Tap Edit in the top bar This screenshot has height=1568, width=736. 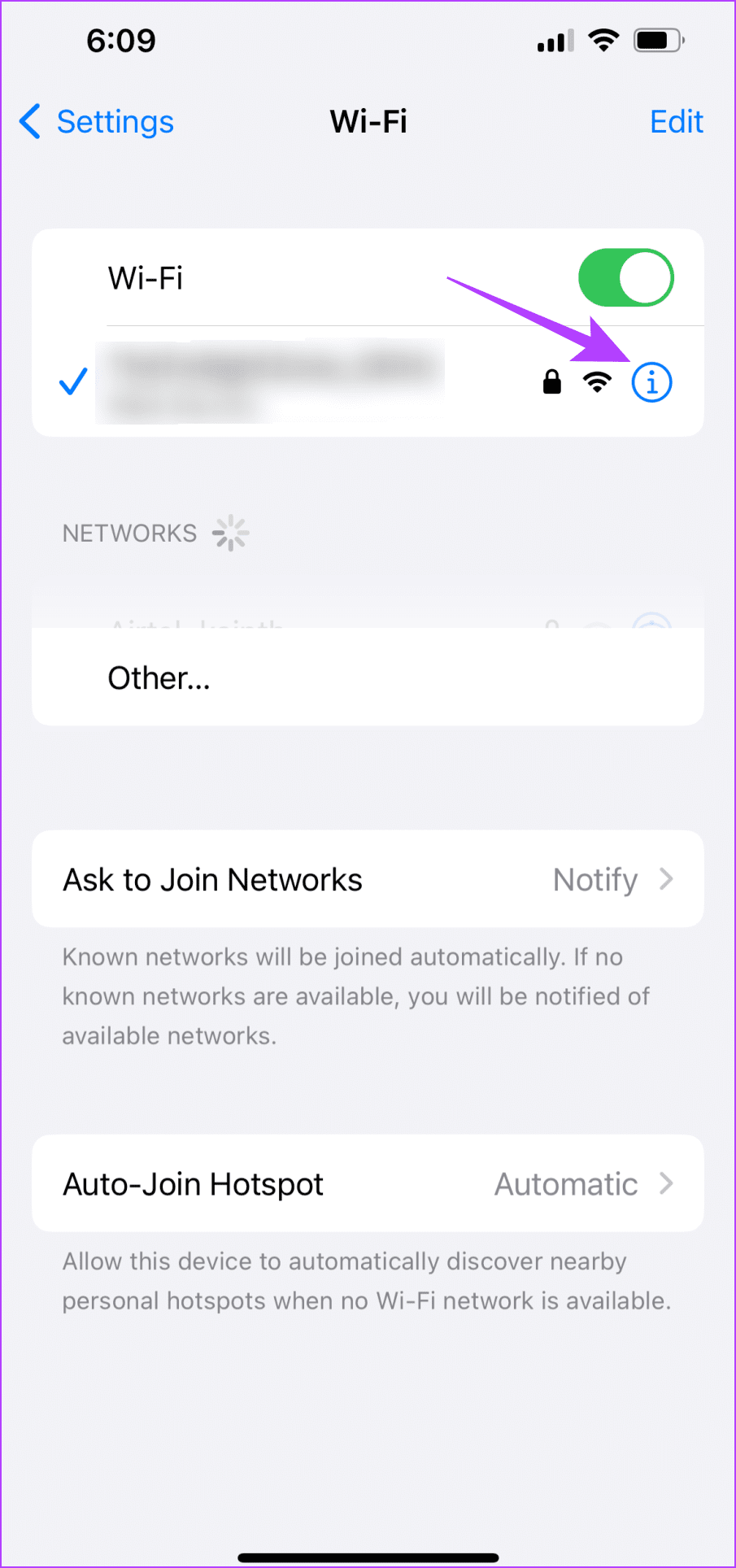point(676,122)
